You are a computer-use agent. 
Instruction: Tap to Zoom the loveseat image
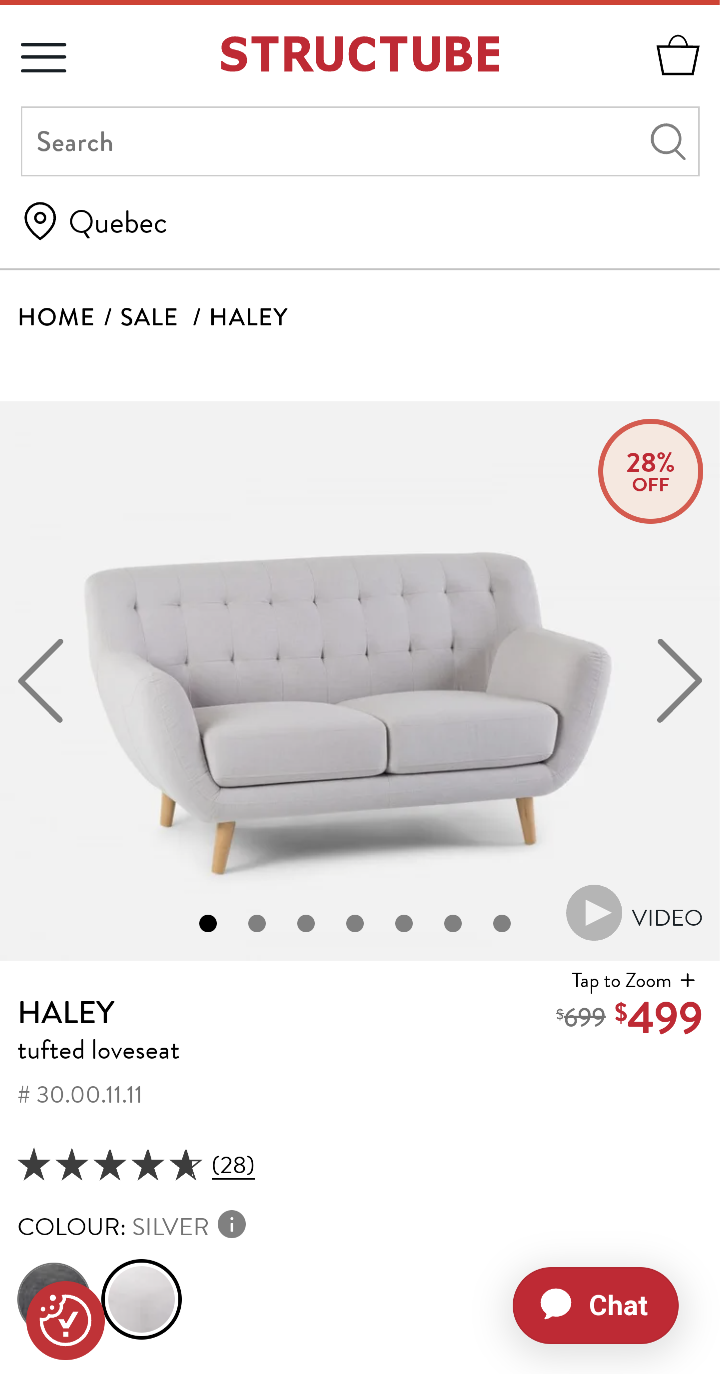632,981
